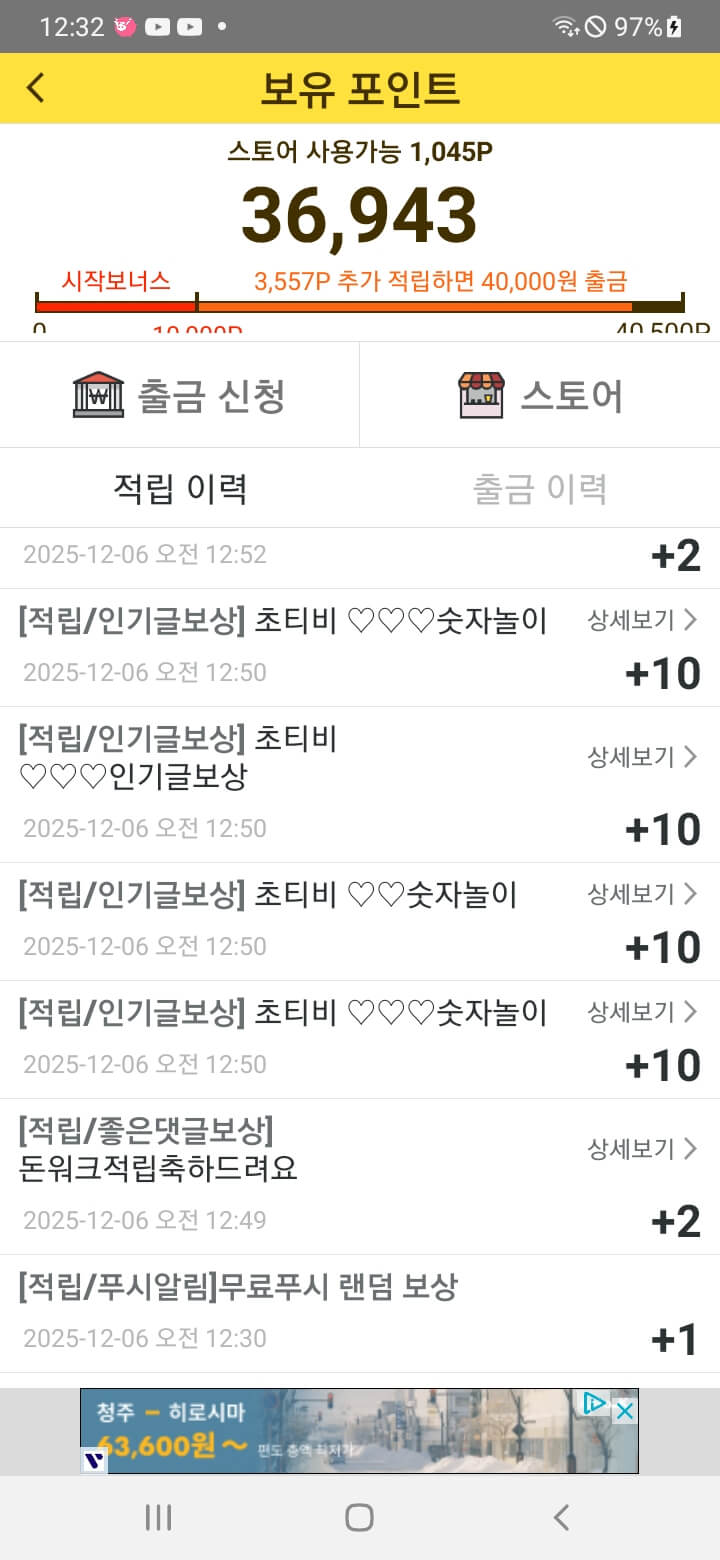View 상세보기 for 돈워크적립축하드려요 comment reward
Viewport: 720px width, 1560px height.
tap(642, 1149)
